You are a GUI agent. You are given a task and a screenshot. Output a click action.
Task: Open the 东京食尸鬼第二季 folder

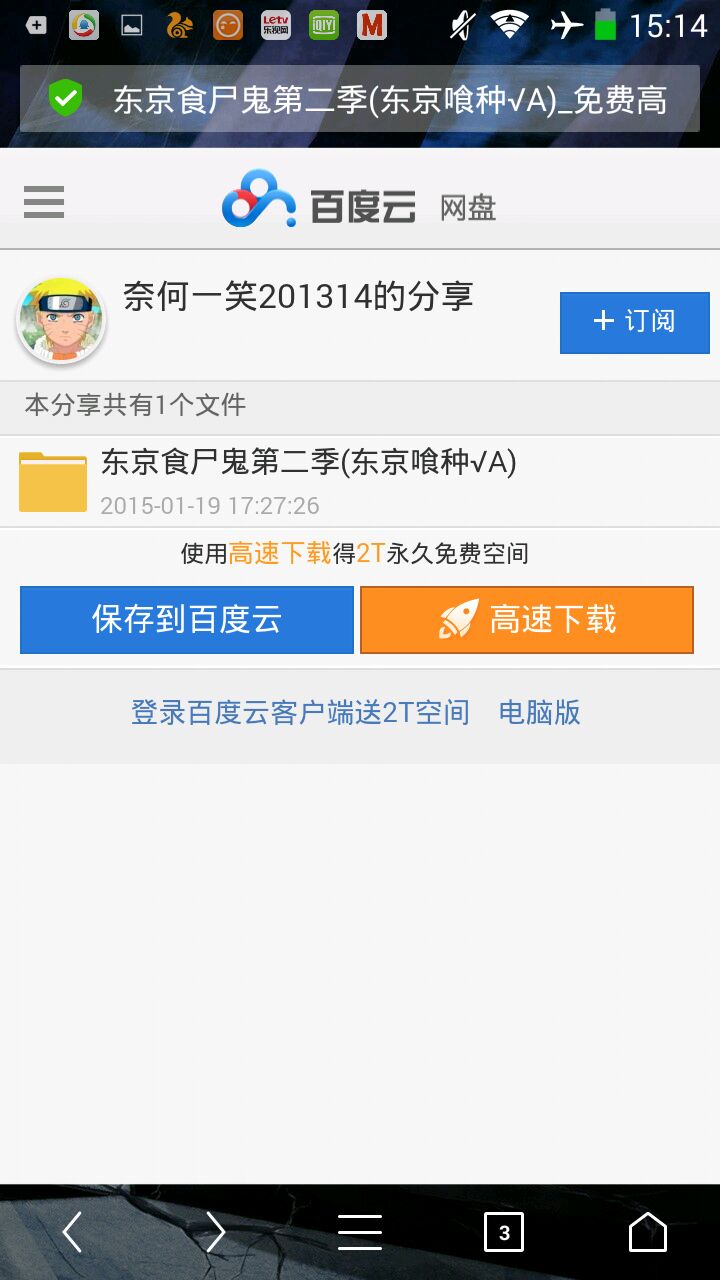308,481
